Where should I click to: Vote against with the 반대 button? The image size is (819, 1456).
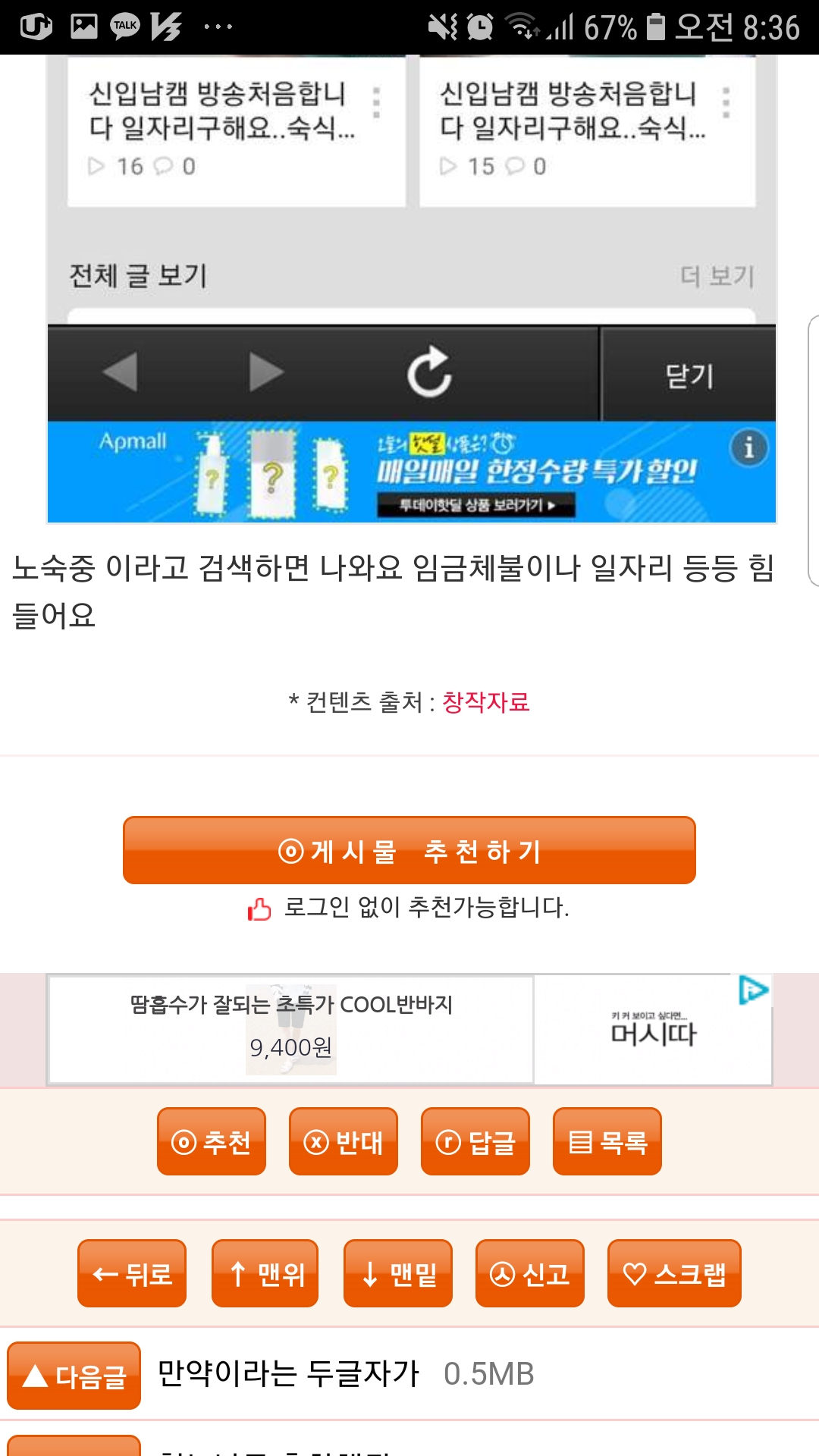pyautogui.click(x=344, y=1141)
